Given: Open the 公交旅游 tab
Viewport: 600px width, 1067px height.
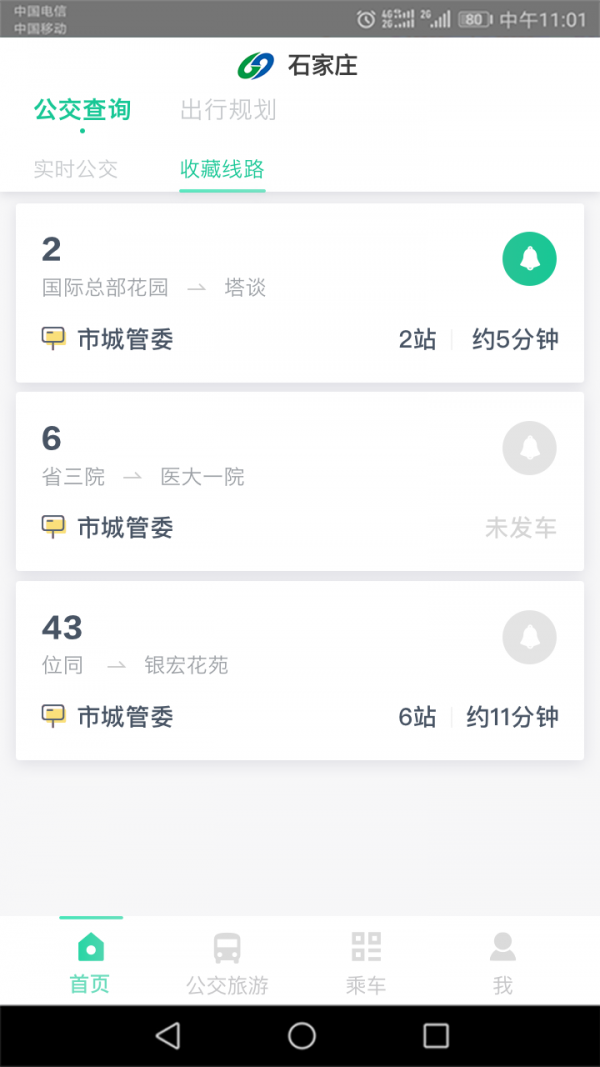Looking at the screenshot, I should tap(227, 962).
